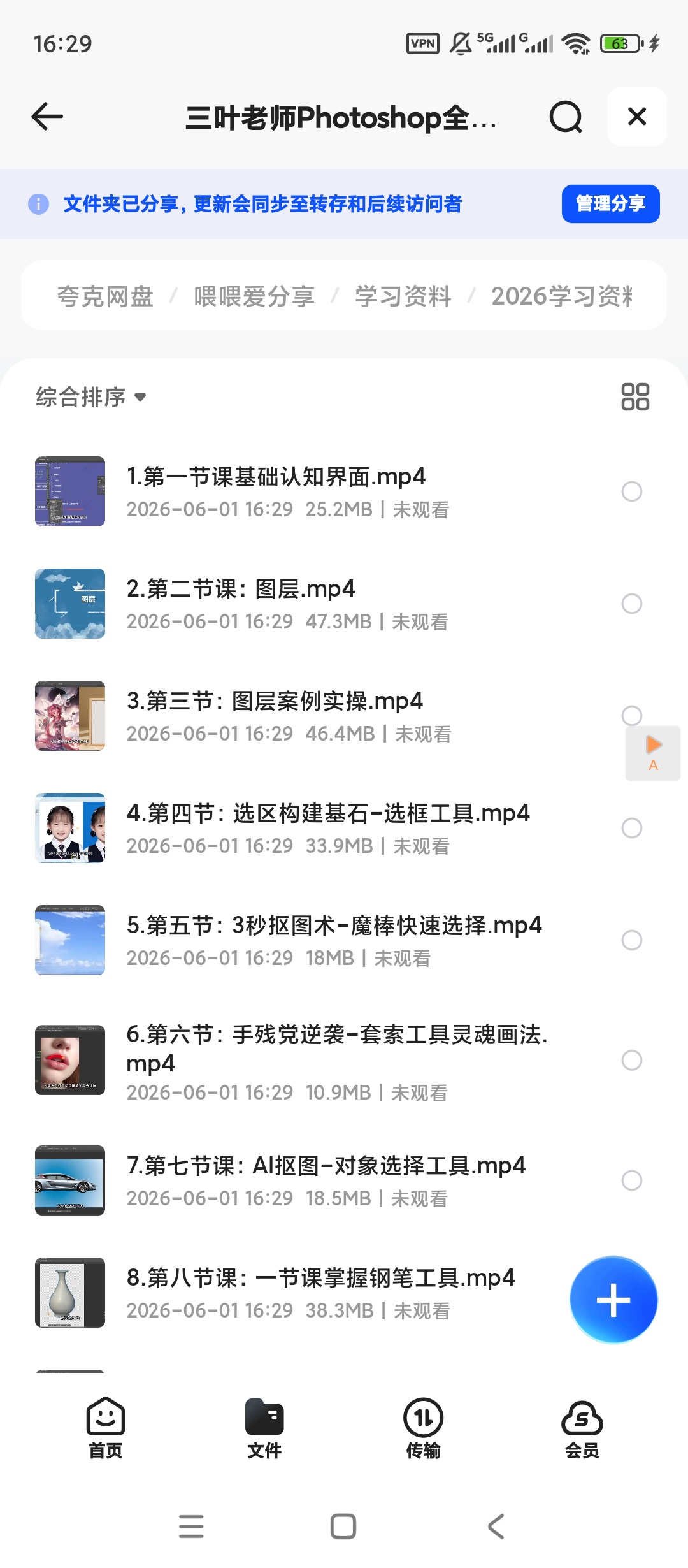Switch to the 传输 tab
Viewport: 688px width, 1568px height.
tap(423, 1428)
